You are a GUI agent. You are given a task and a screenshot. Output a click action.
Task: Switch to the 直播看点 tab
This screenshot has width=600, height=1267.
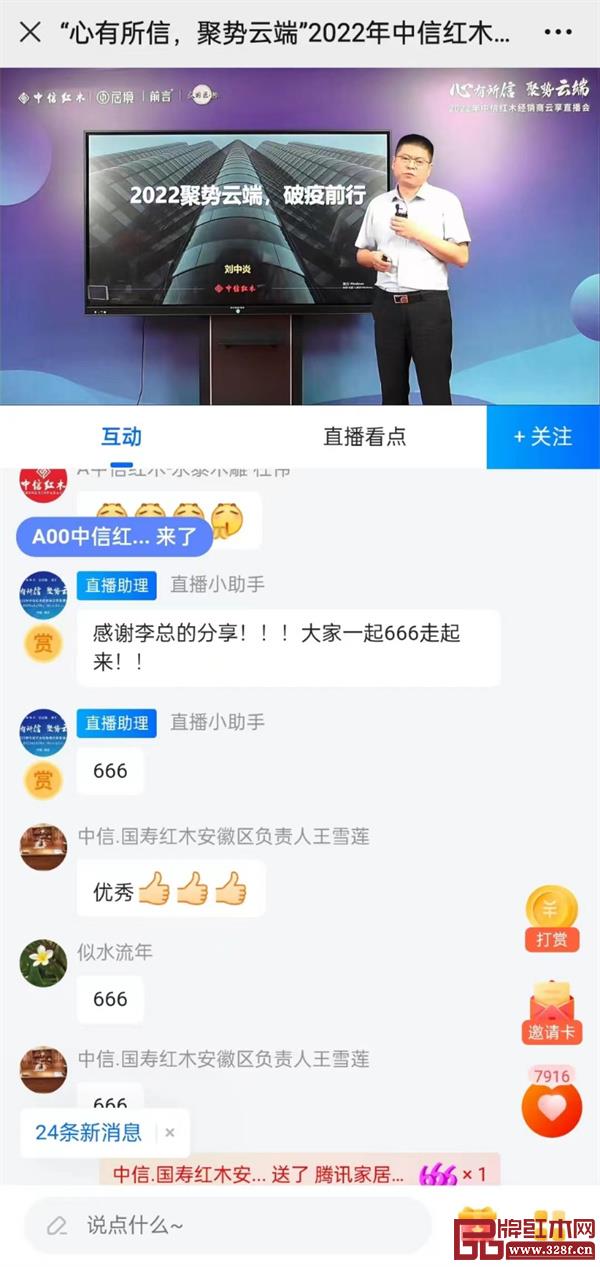(x=364, y=437)
